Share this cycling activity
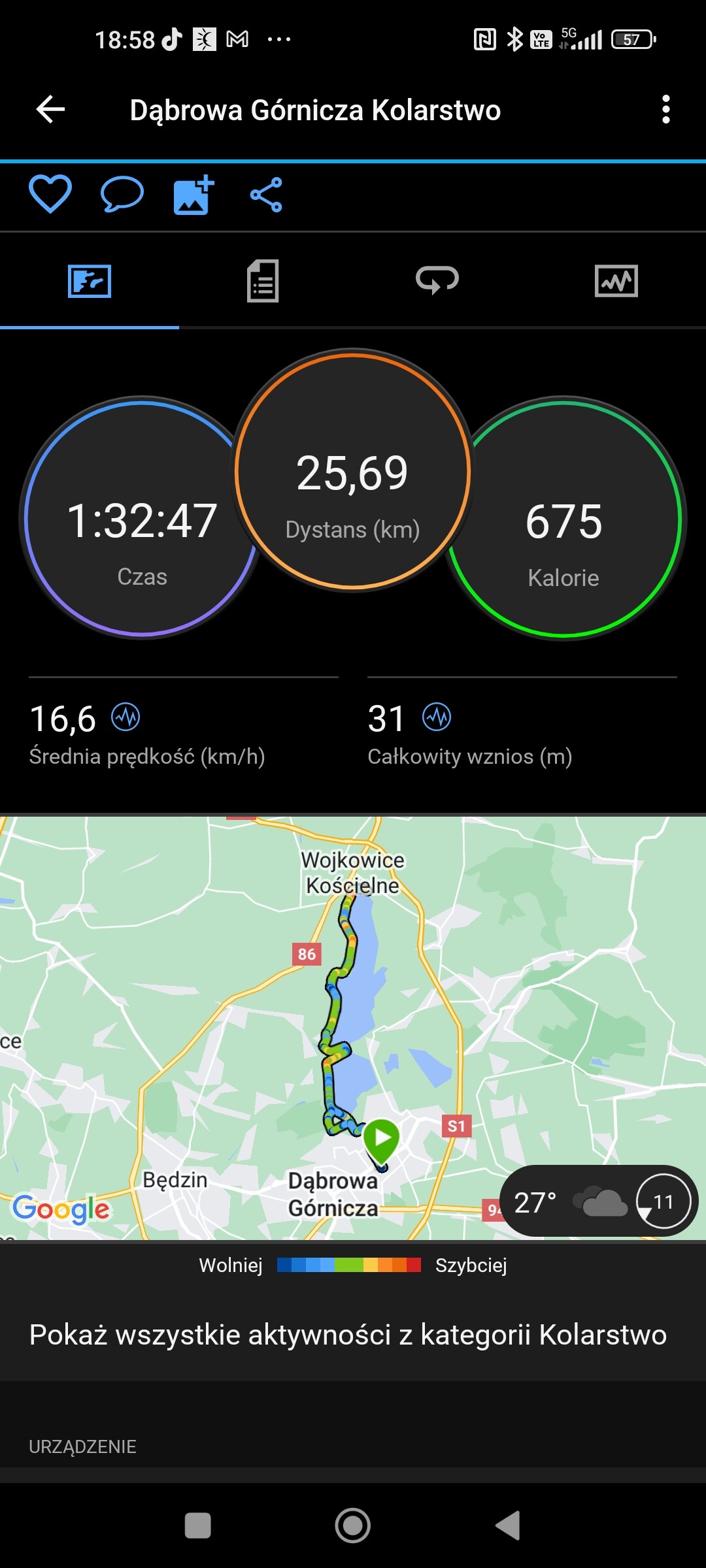 pyautogui.click(x=266, y=195)
